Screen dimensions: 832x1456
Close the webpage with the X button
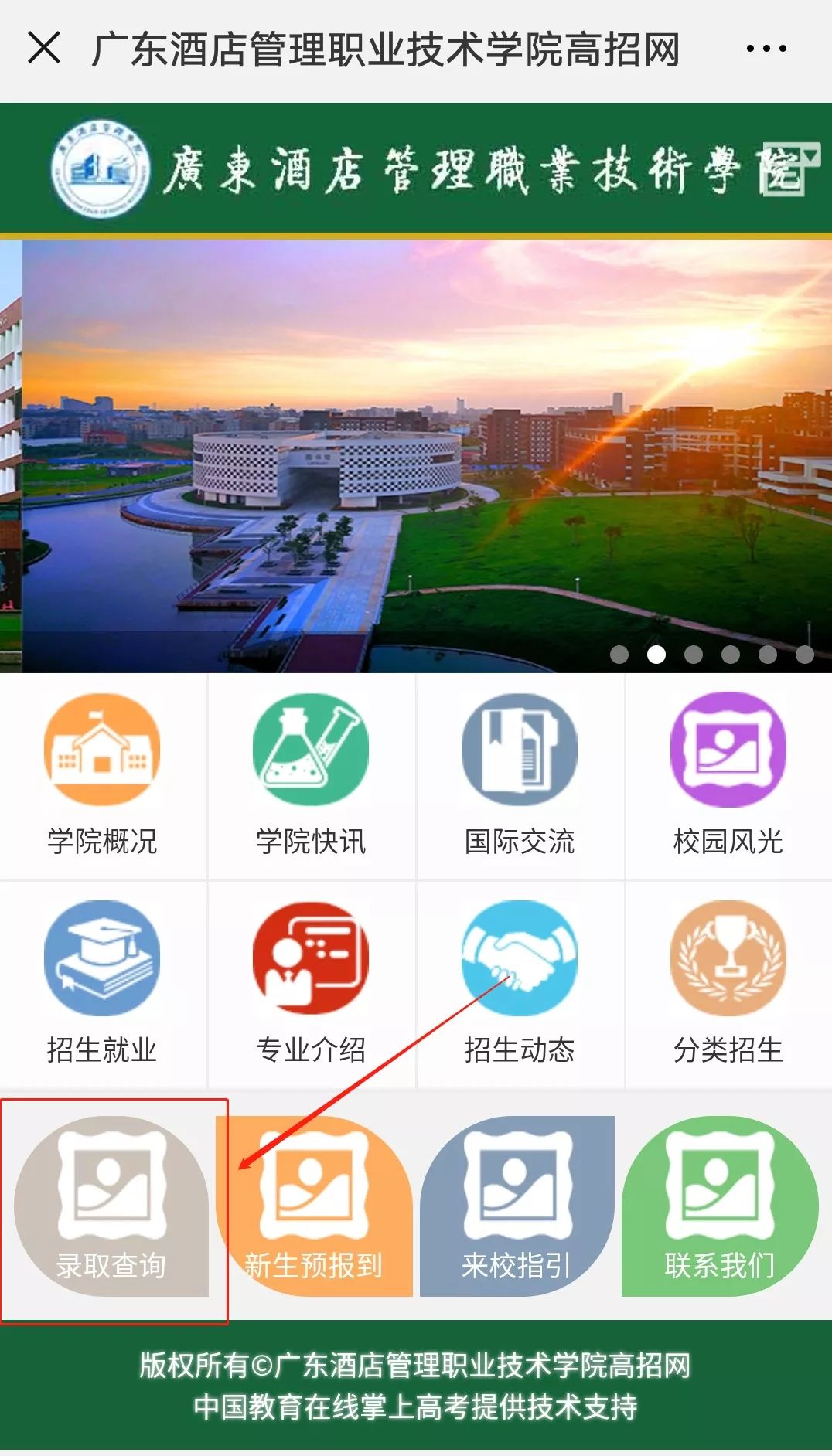click(44, 48)
